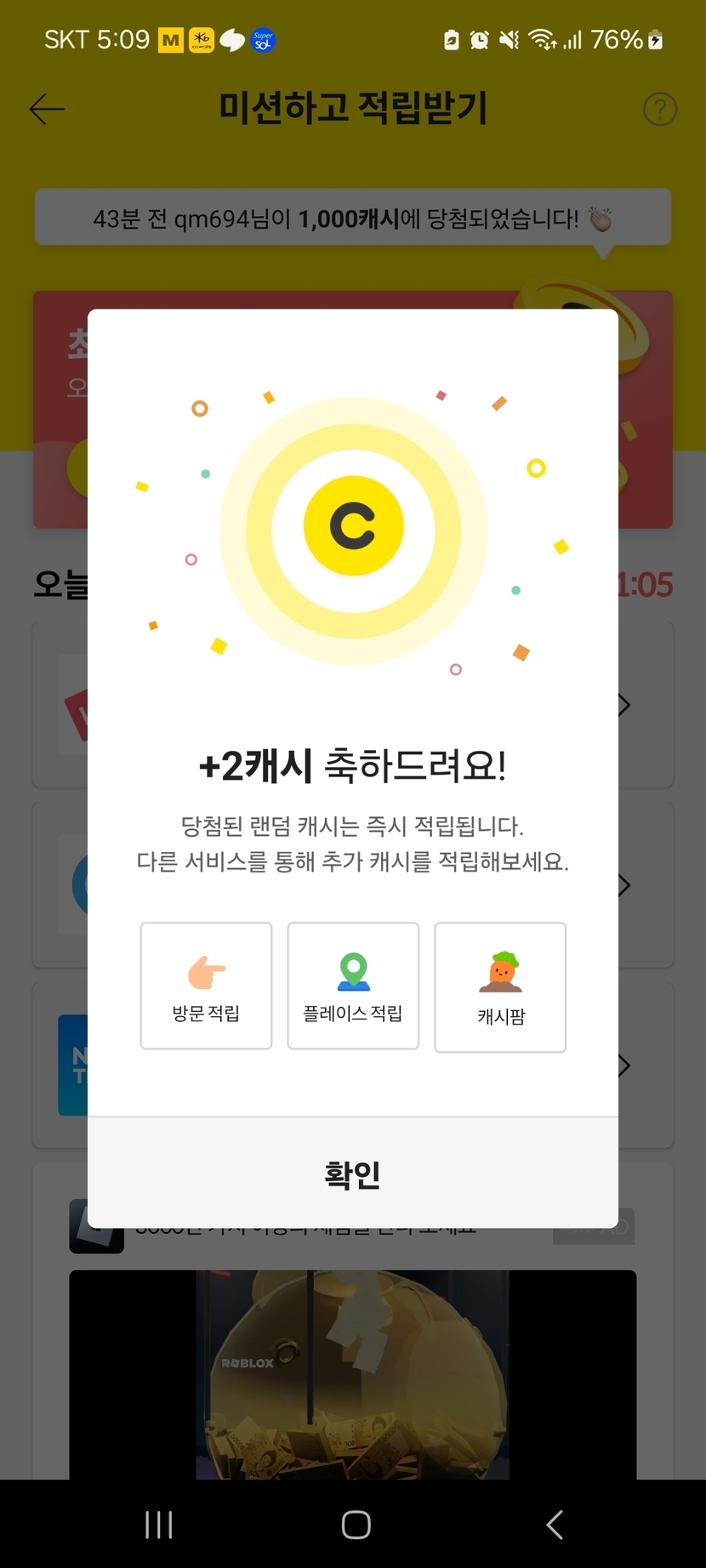The image size is (706, 1568).
Task: Open the recent apps button
Action: (x=159, y=1525)
